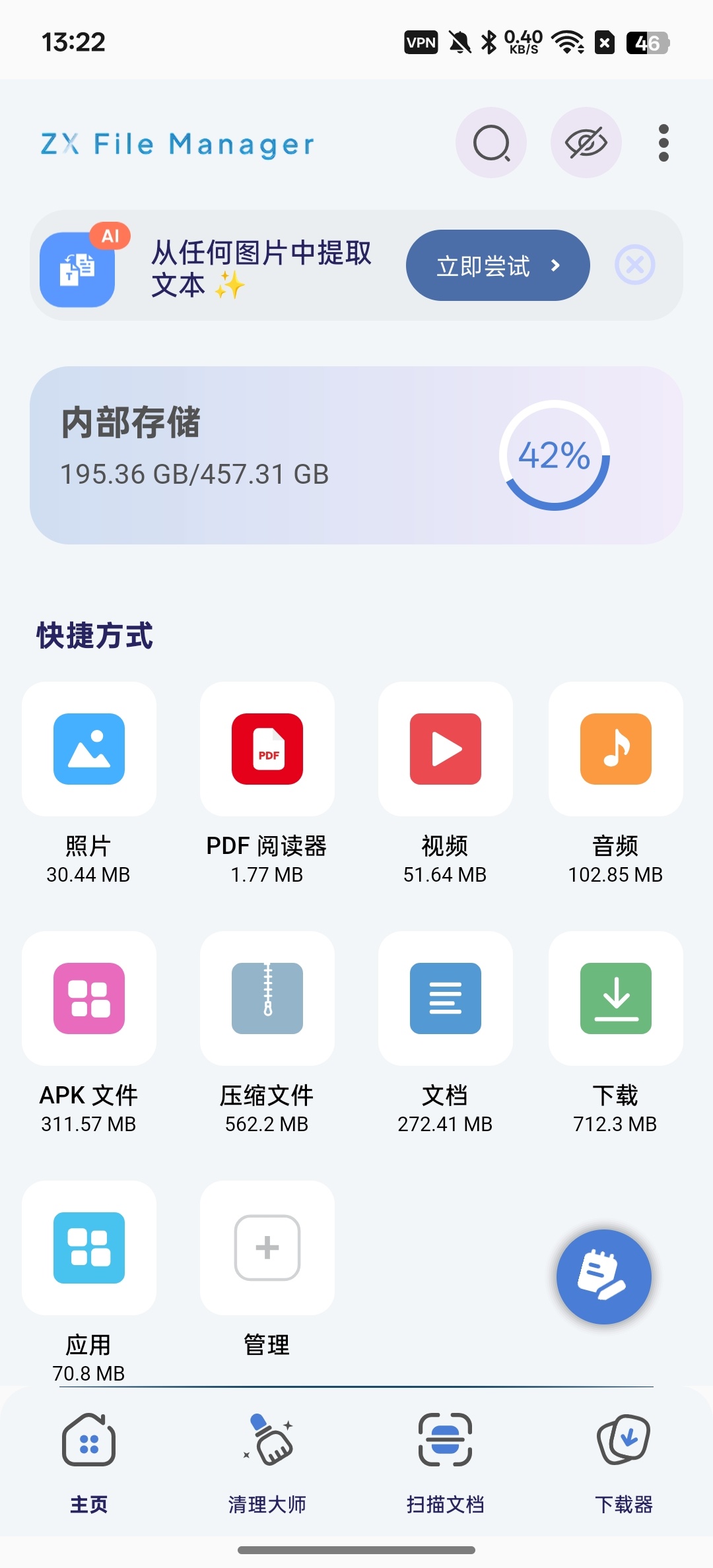
Task: Browse the 音频 category
Action: pos(616,785)
